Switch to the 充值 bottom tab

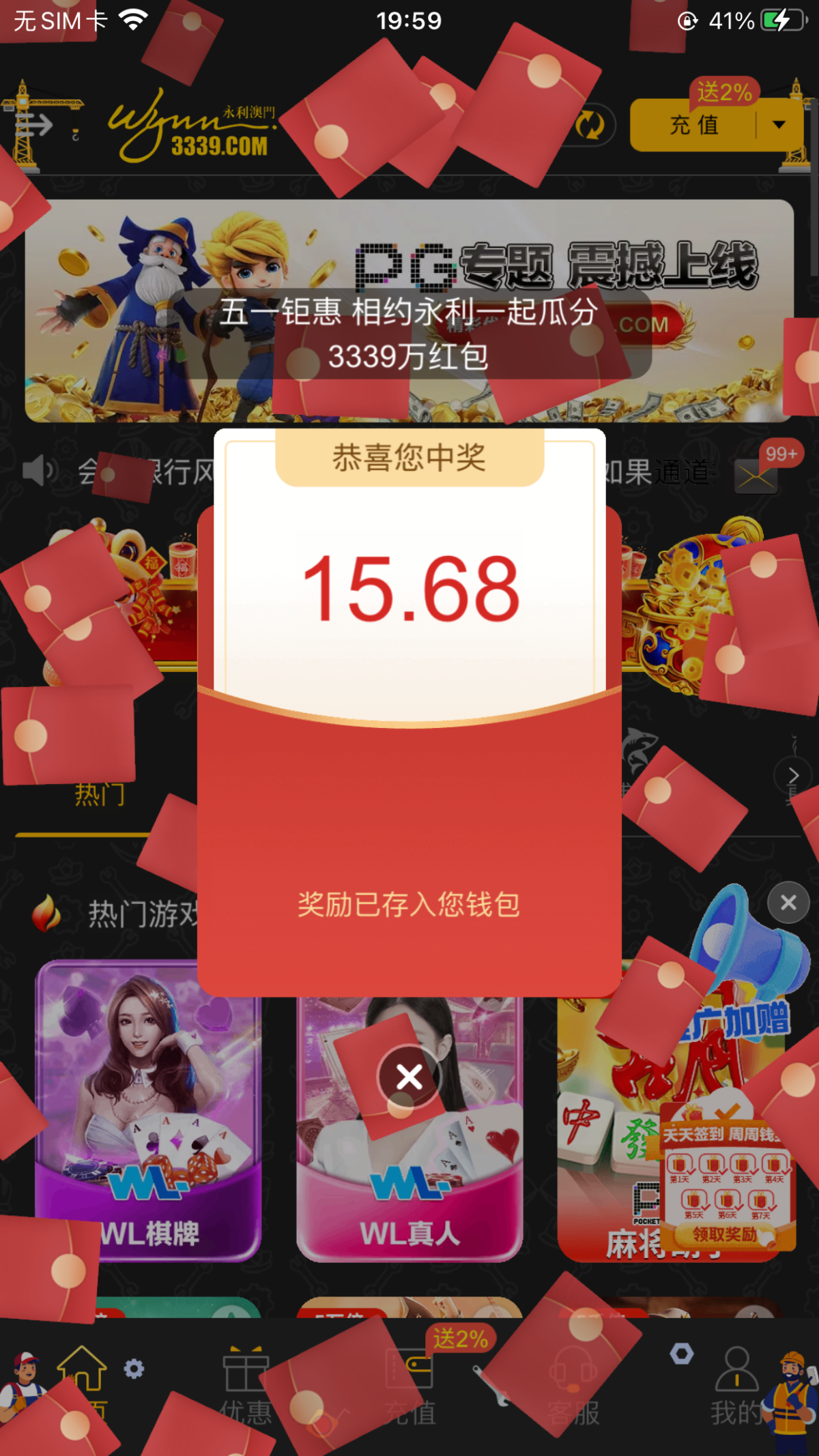pyautogui.click(x=409, y=1385)
